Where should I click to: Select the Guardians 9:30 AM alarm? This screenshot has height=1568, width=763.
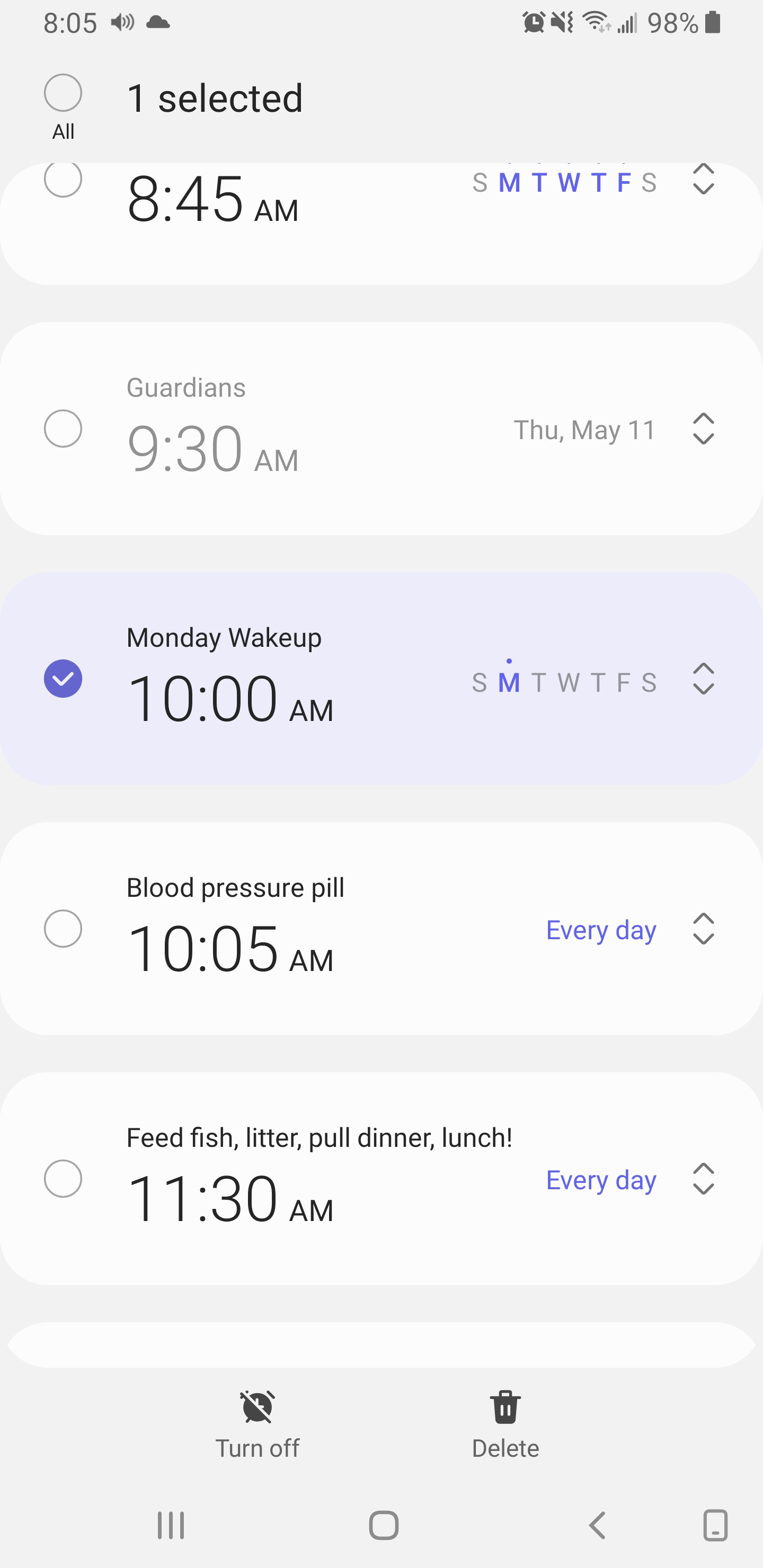coord(63,429)
